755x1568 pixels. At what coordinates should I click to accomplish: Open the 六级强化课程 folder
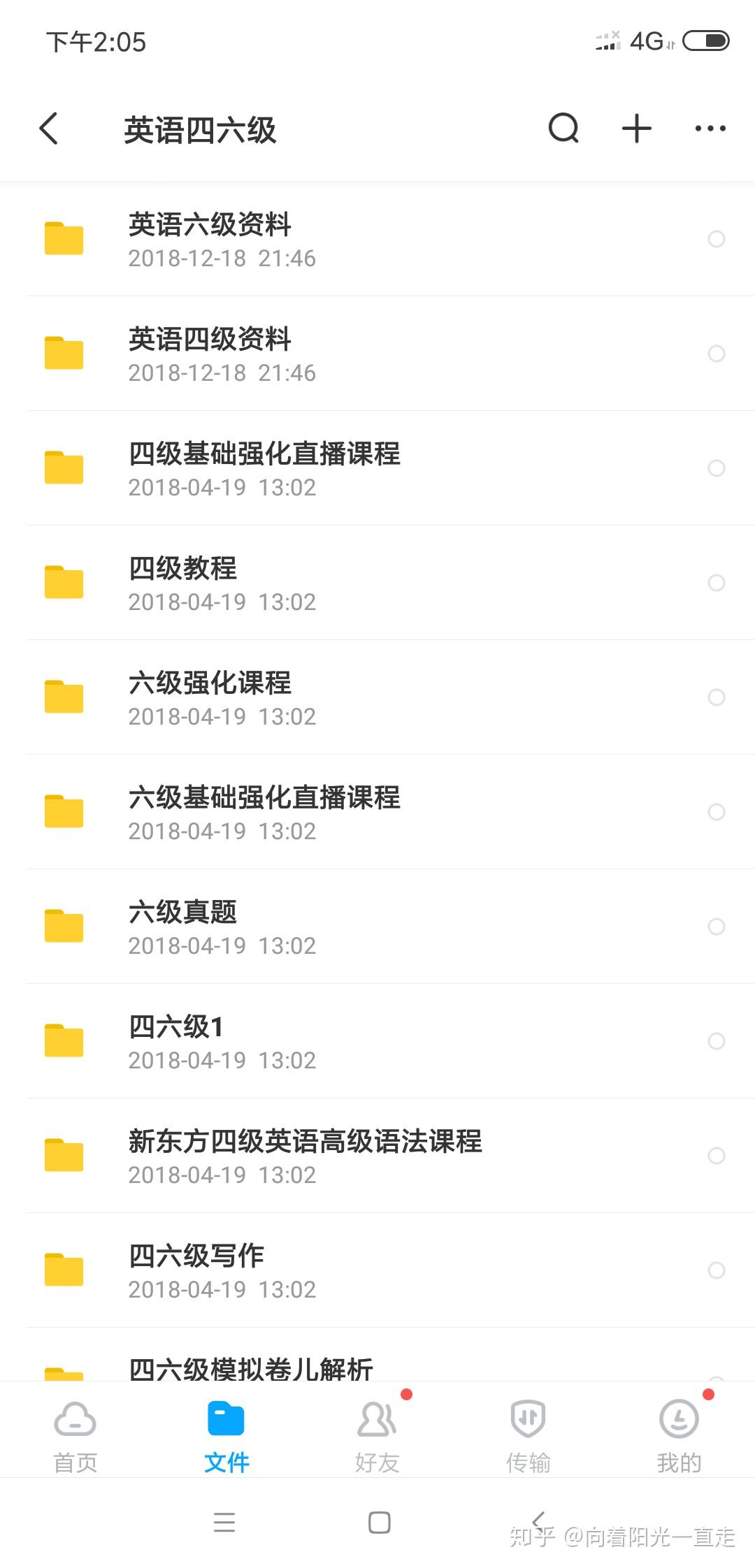(210, 697)
